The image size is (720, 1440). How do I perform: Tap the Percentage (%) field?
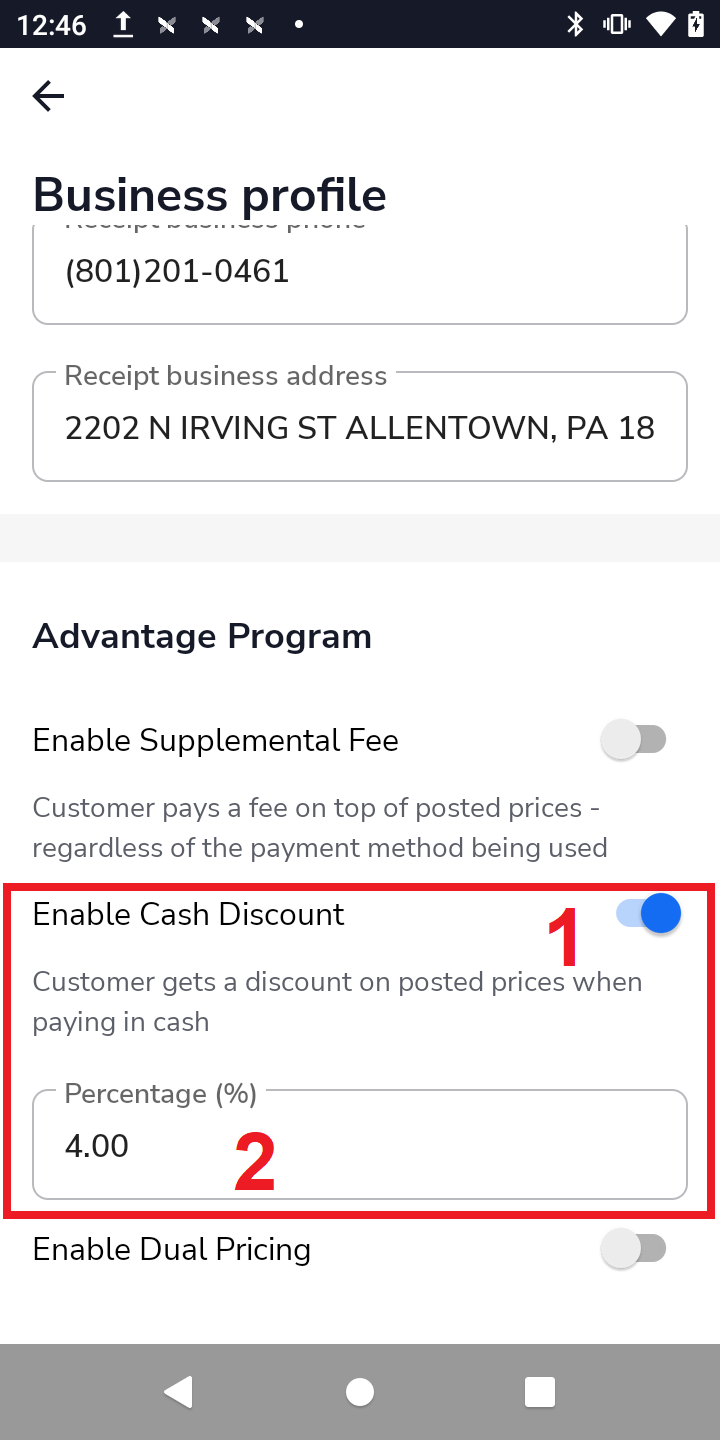(x=360, y=1145)
